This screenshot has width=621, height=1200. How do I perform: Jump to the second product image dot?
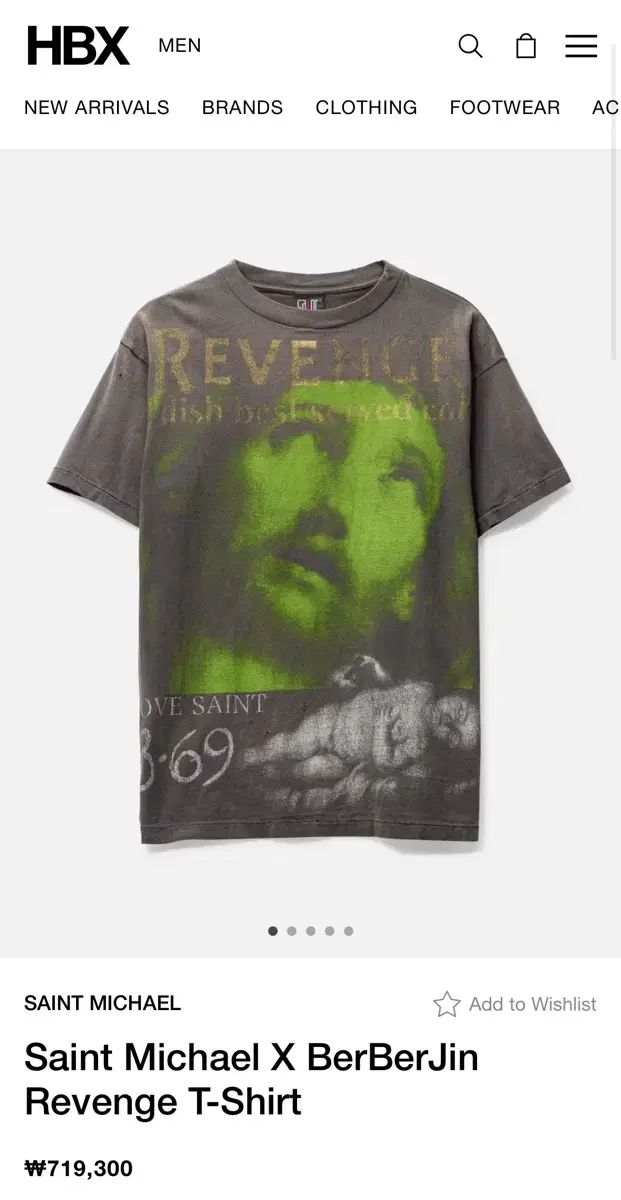tap(292, 931)
